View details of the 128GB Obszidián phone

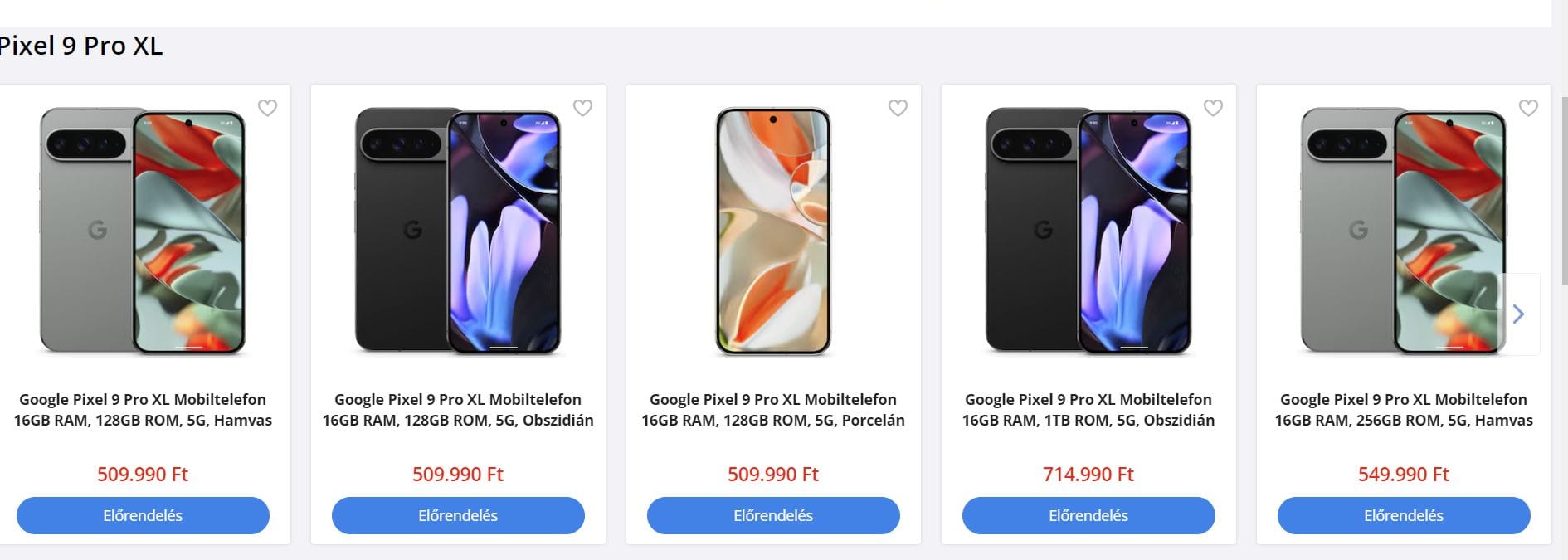click(458, 409)
